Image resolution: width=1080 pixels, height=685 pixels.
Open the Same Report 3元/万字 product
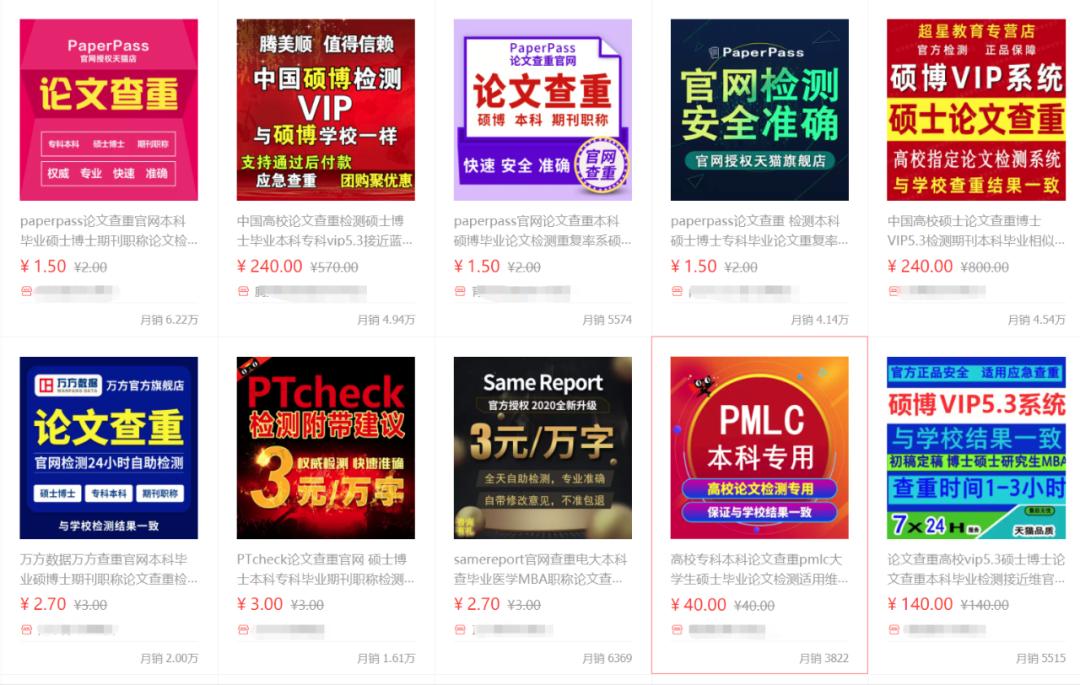pyautogui.click(x=542, y=448)
